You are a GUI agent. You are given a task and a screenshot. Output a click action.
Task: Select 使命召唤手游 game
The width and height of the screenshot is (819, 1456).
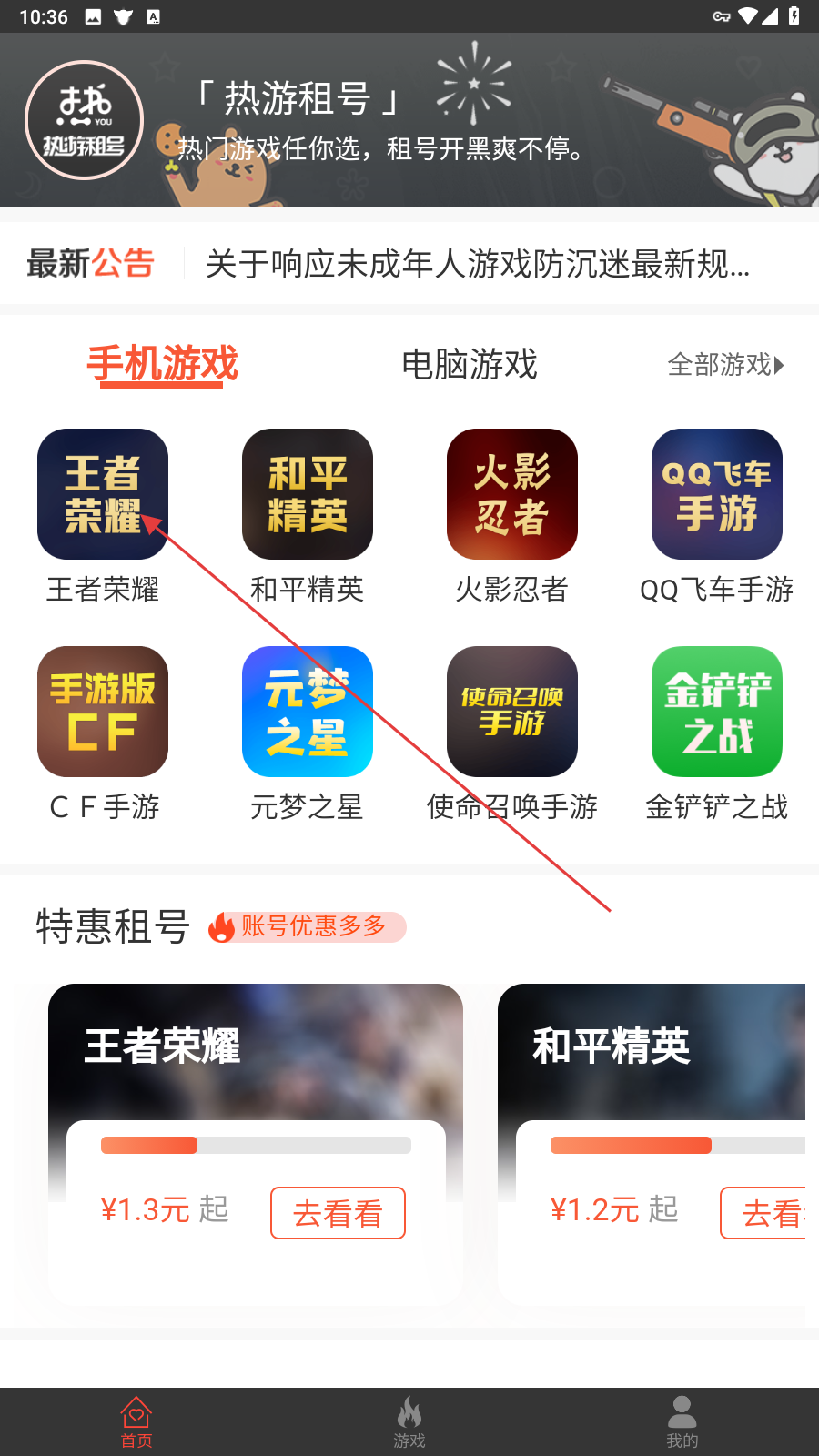(x=512, y=712)
